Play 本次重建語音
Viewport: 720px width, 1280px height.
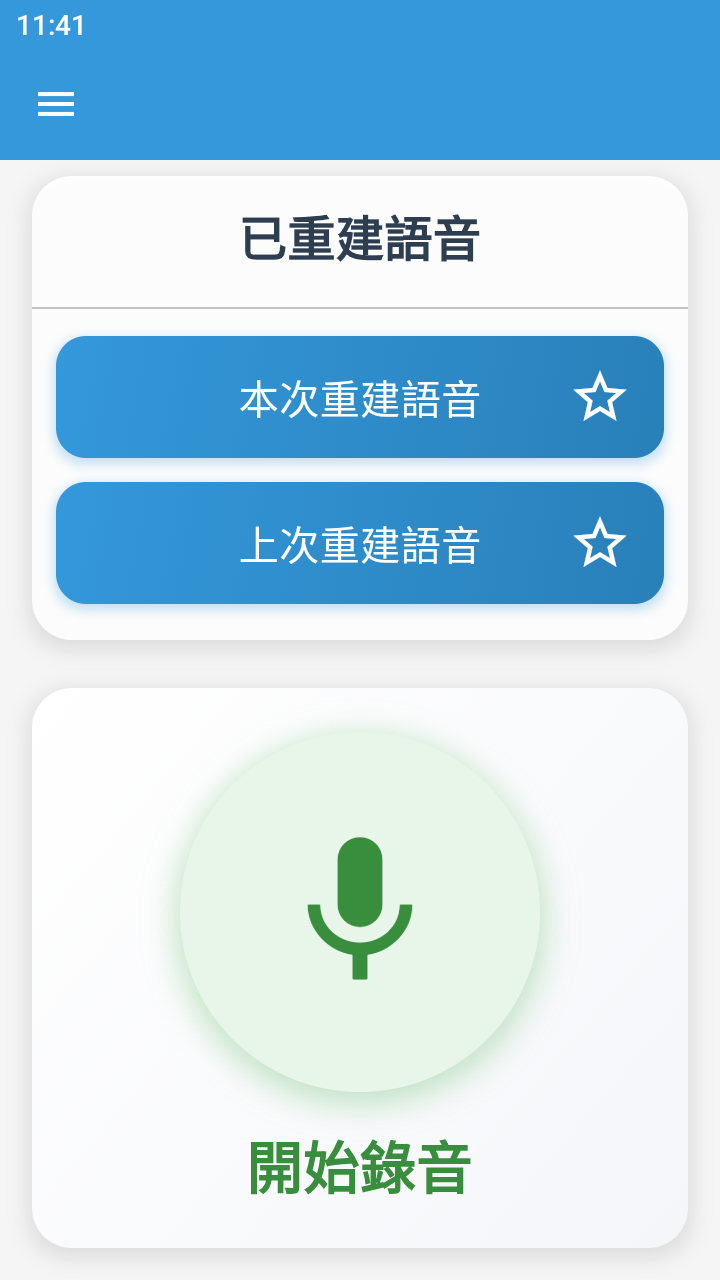pos(340,398)
